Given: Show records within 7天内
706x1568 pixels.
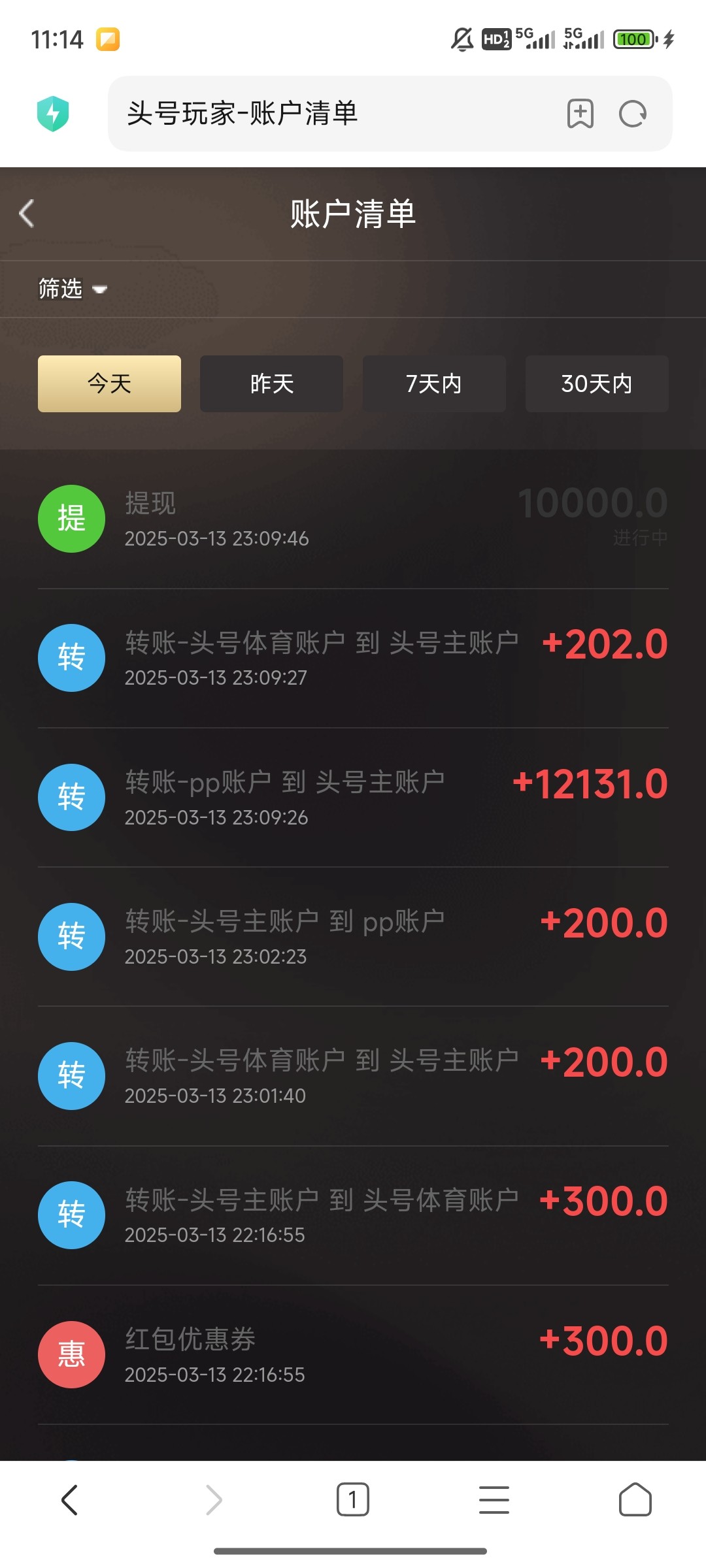Looking at the screenshot, I should click(434, 384).
